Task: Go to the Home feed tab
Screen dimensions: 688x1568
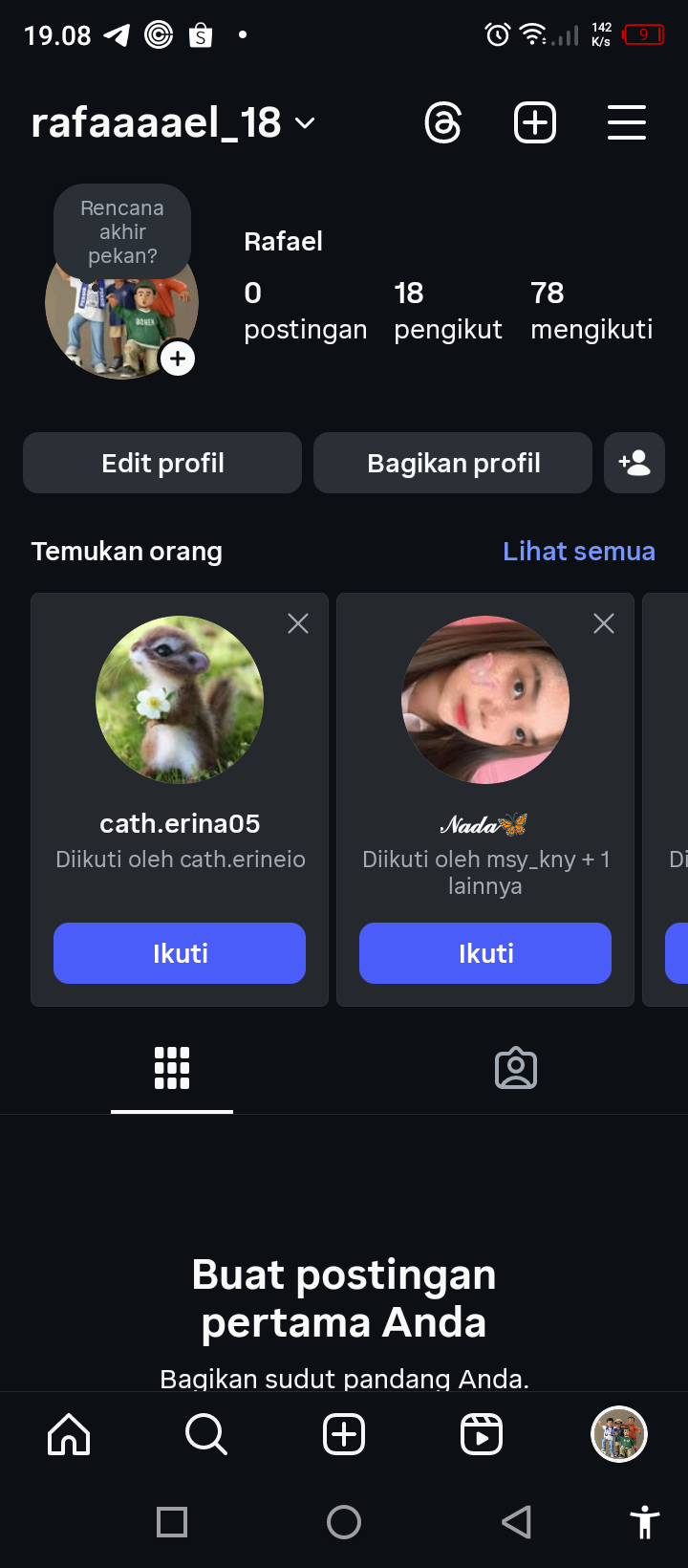Action: tap(69, 1434)
